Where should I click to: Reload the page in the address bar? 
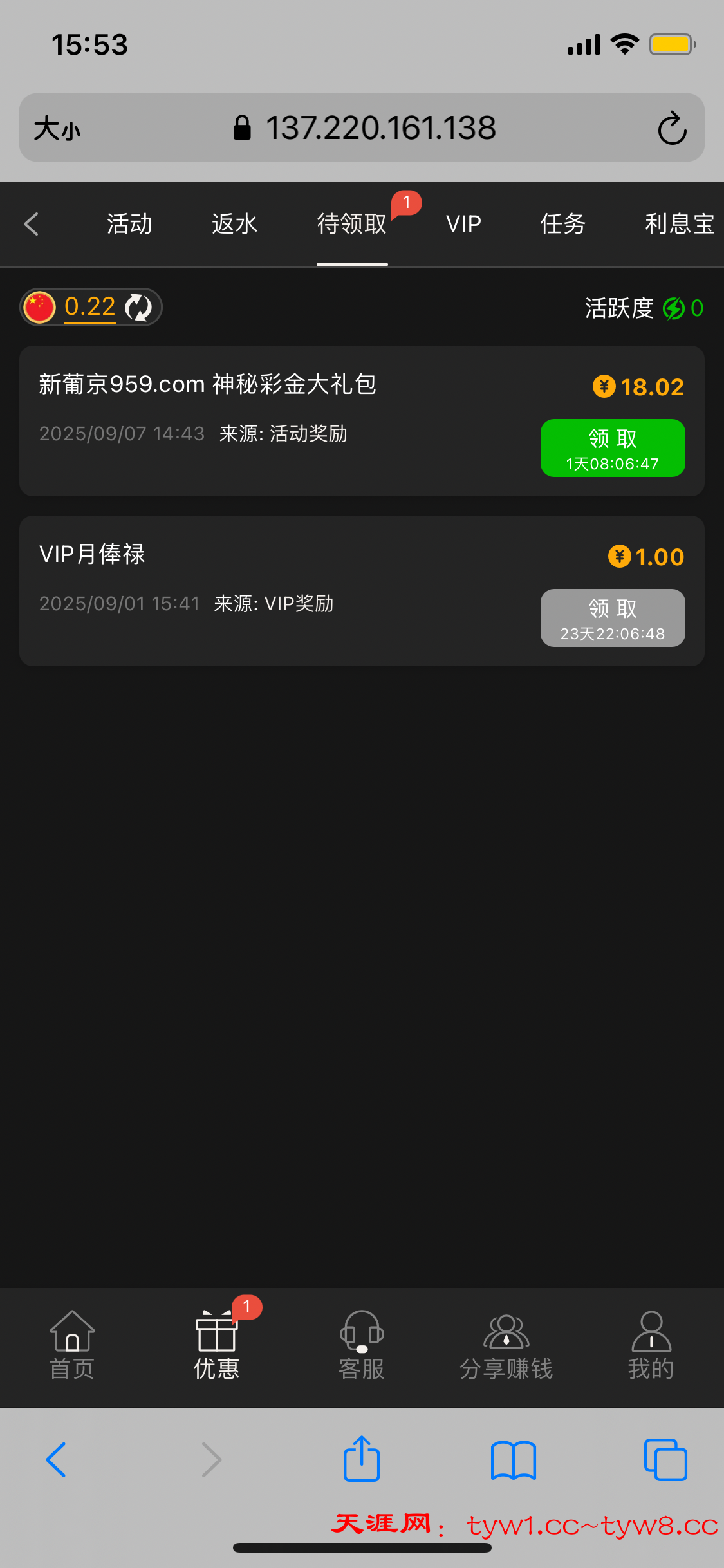coord(672,128)
